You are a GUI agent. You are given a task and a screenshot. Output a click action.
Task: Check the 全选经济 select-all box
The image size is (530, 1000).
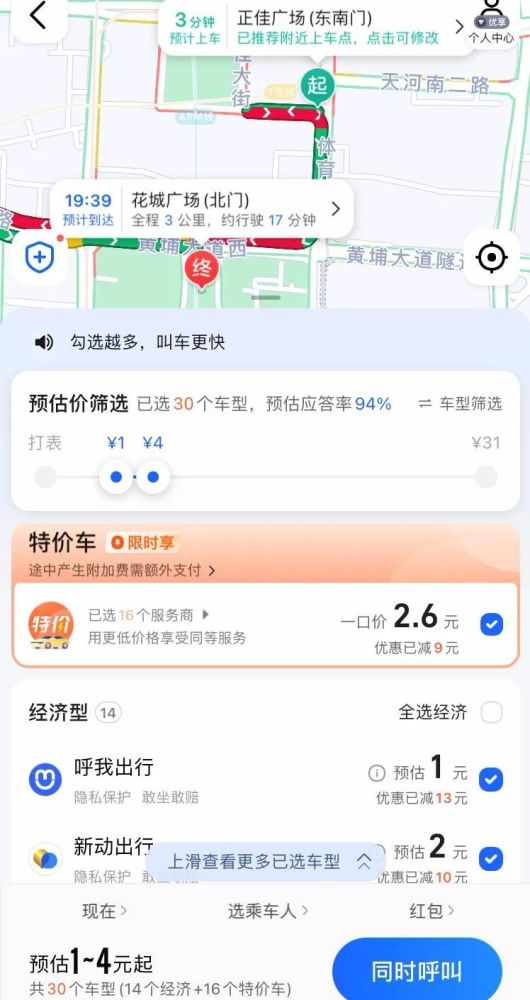(x=491, y=712)
